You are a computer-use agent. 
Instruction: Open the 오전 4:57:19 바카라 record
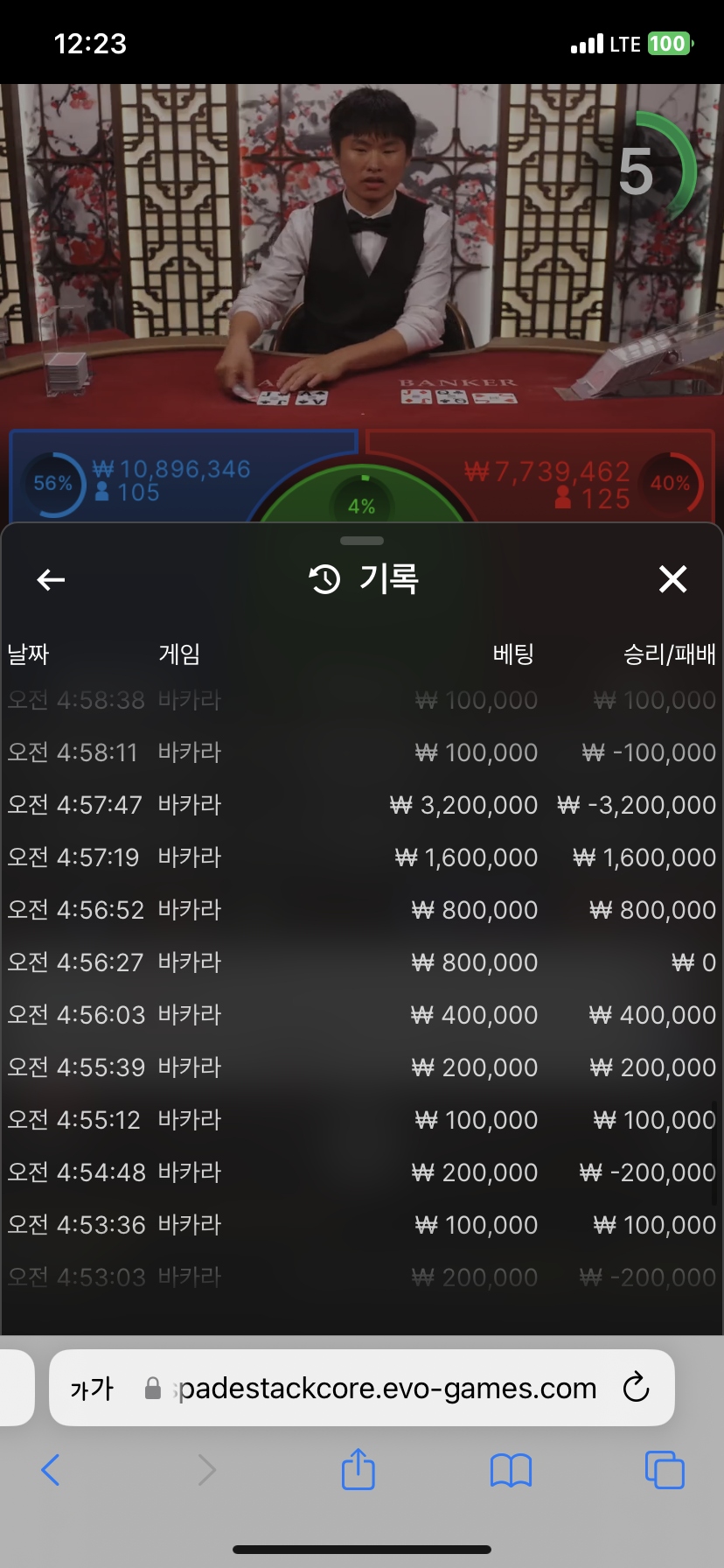[x=362, y=857]
